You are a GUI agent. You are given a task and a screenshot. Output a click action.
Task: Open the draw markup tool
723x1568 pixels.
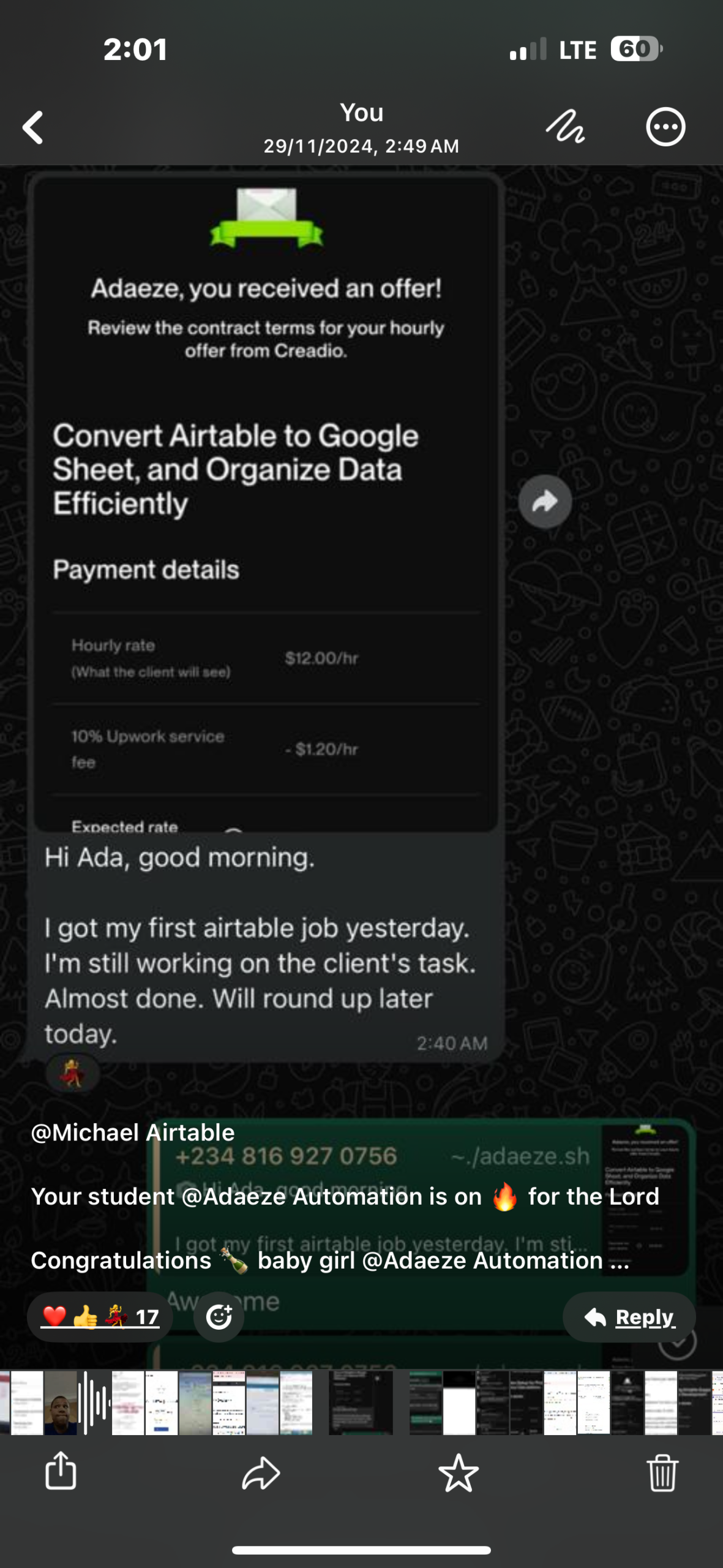(x=564, y=127)
